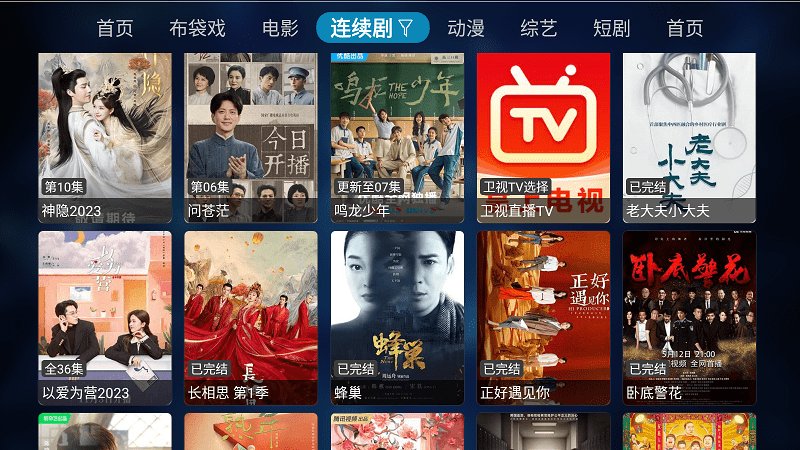Switch to the 短剧 tab
The height and width of the screenshot is (450, 800).
click(x=611, y=28)
